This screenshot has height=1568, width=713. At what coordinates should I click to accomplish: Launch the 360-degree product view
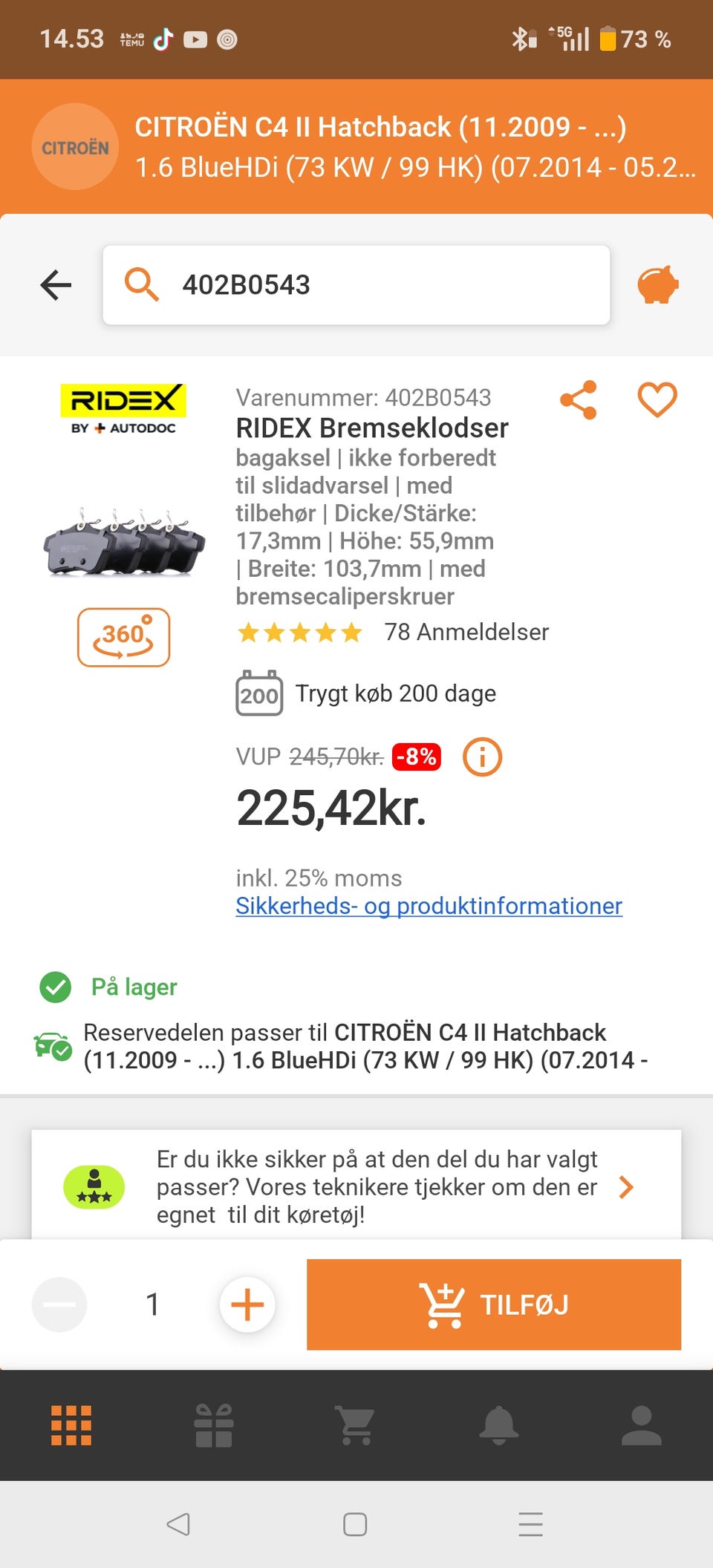point(124,637)
